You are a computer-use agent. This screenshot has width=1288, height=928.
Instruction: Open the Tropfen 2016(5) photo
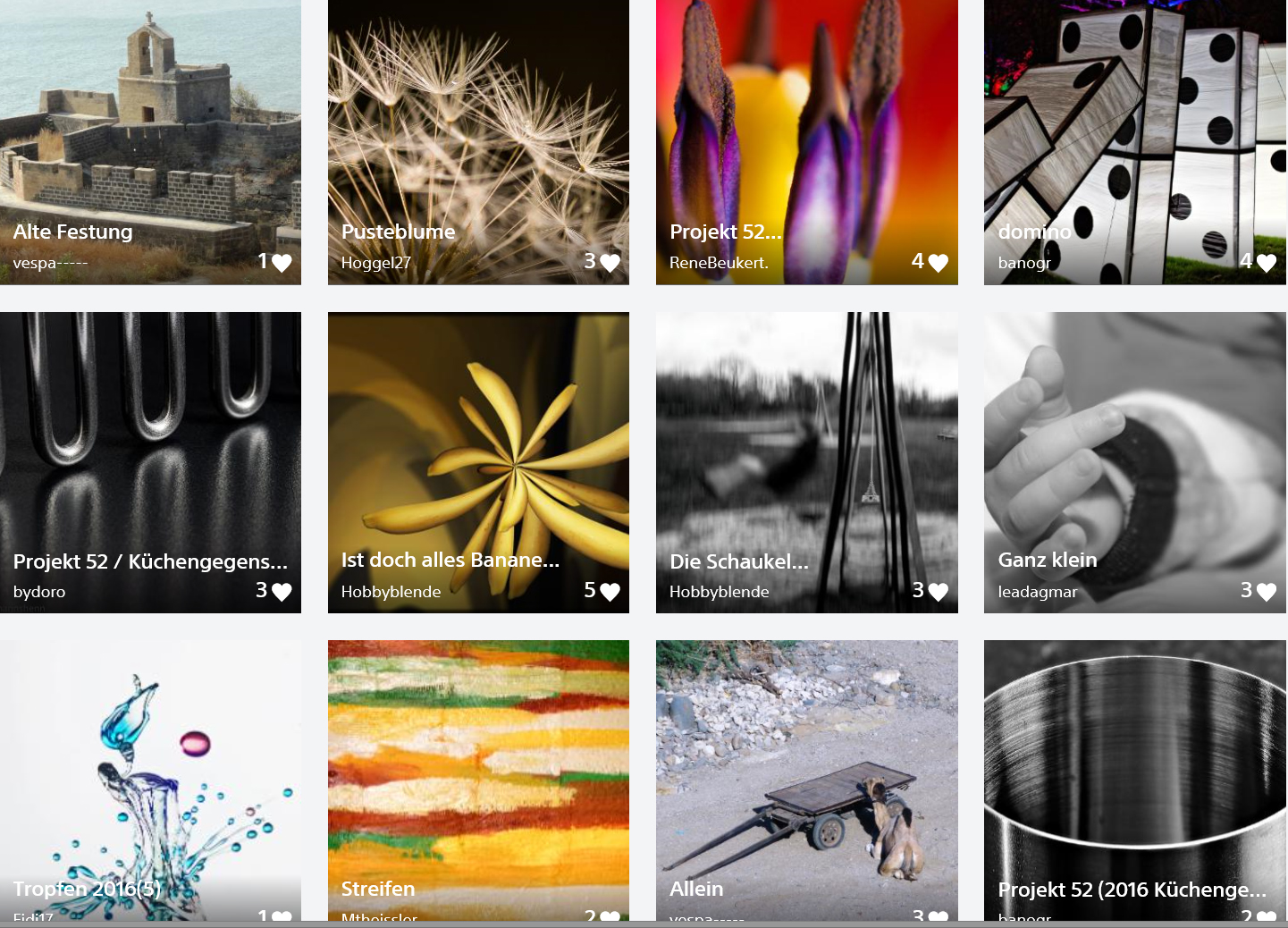(x=150, y=769)
